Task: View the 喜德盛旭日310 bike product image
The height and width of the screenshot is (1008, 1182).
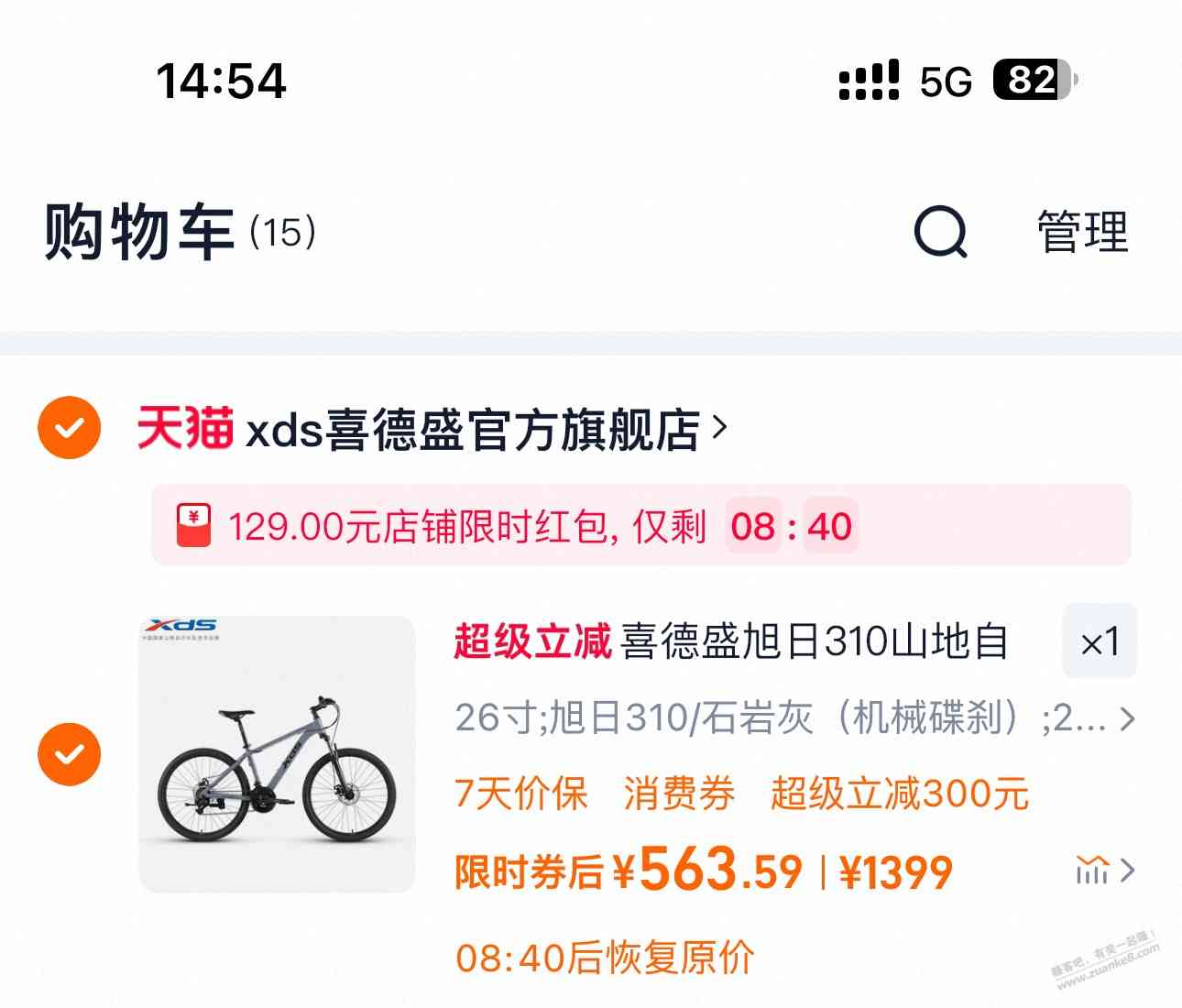Action: [x=277, y=754]
